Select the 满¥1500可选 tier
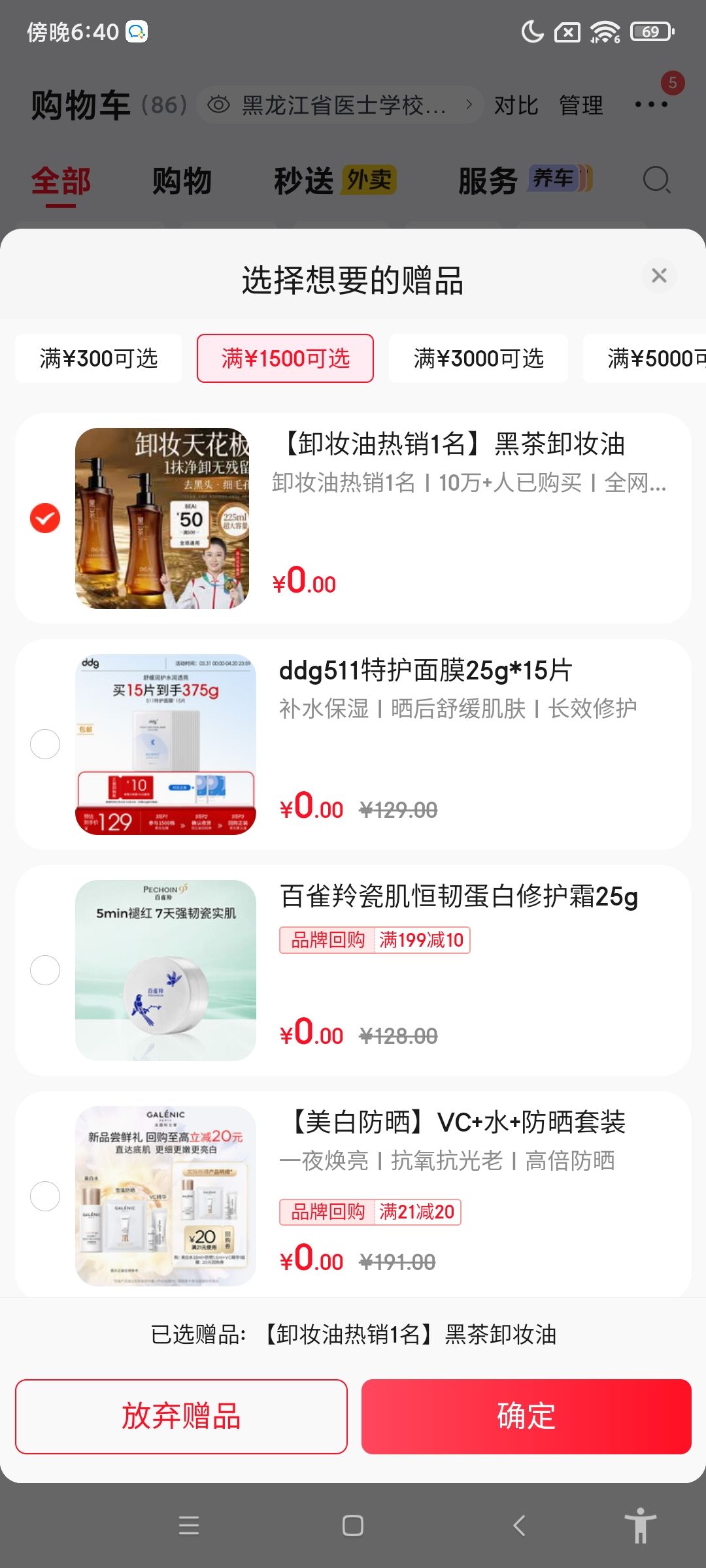The height and width of the screenshot is (1568, 706). (x=285, y=358)
